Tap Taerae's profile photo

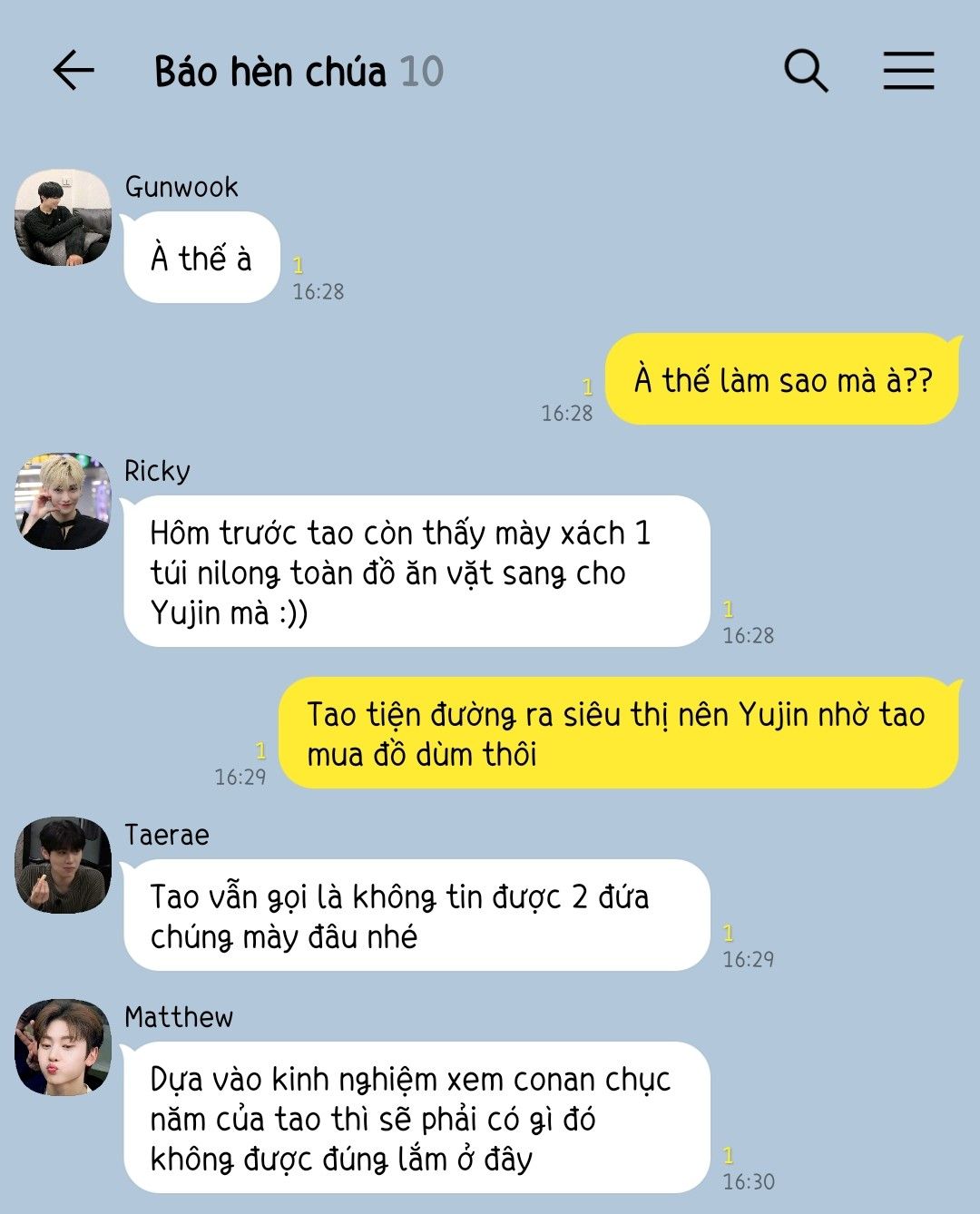coord(63,866)
